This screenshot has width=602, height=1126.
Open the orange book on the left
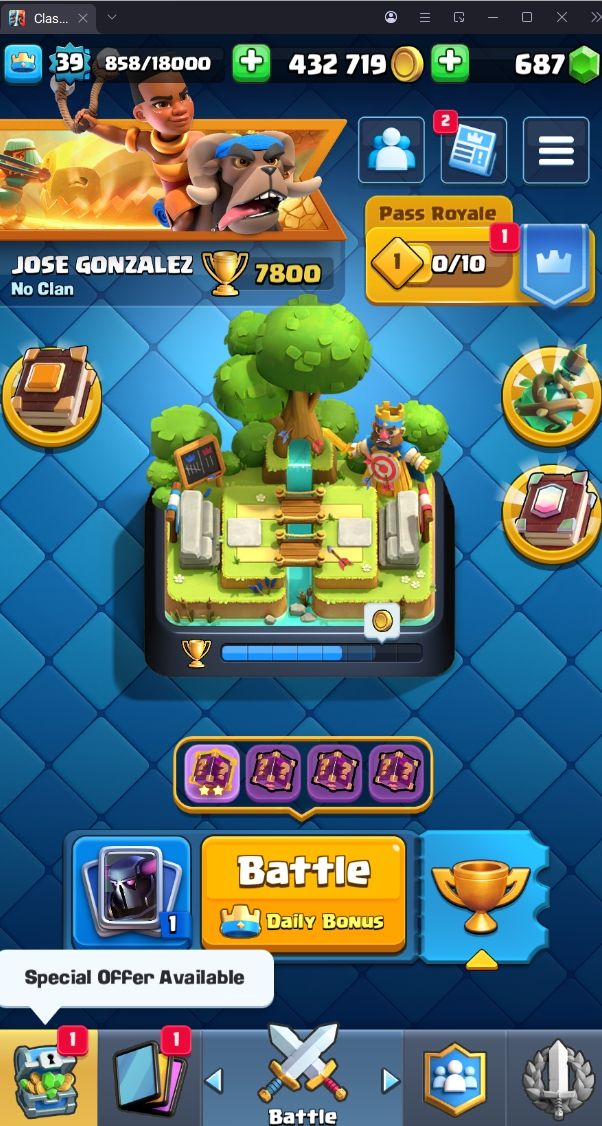(52, 394)
